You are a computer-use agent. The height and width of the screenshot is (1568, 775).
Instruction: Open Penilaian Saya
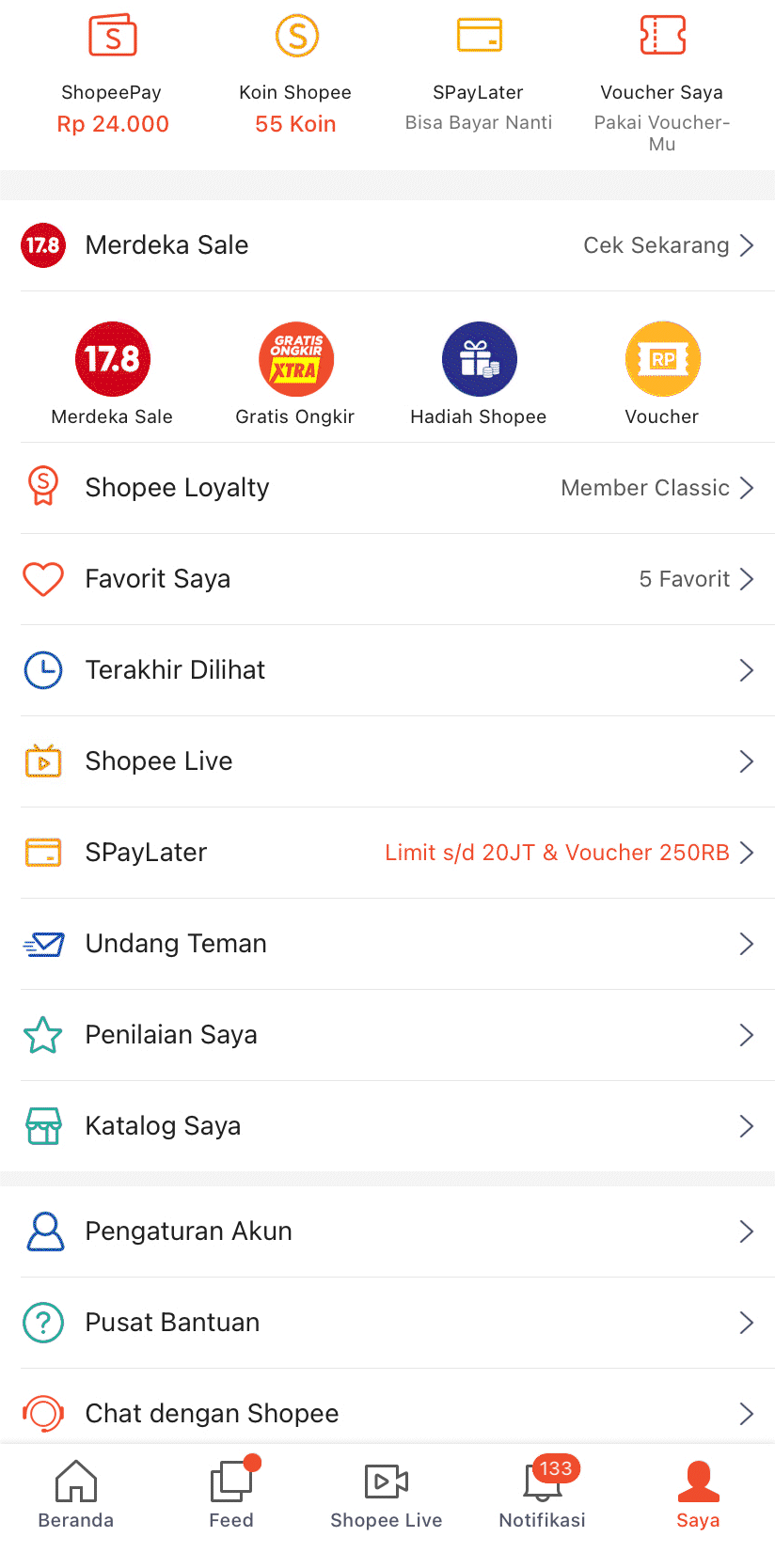(x=387, y=1035)
